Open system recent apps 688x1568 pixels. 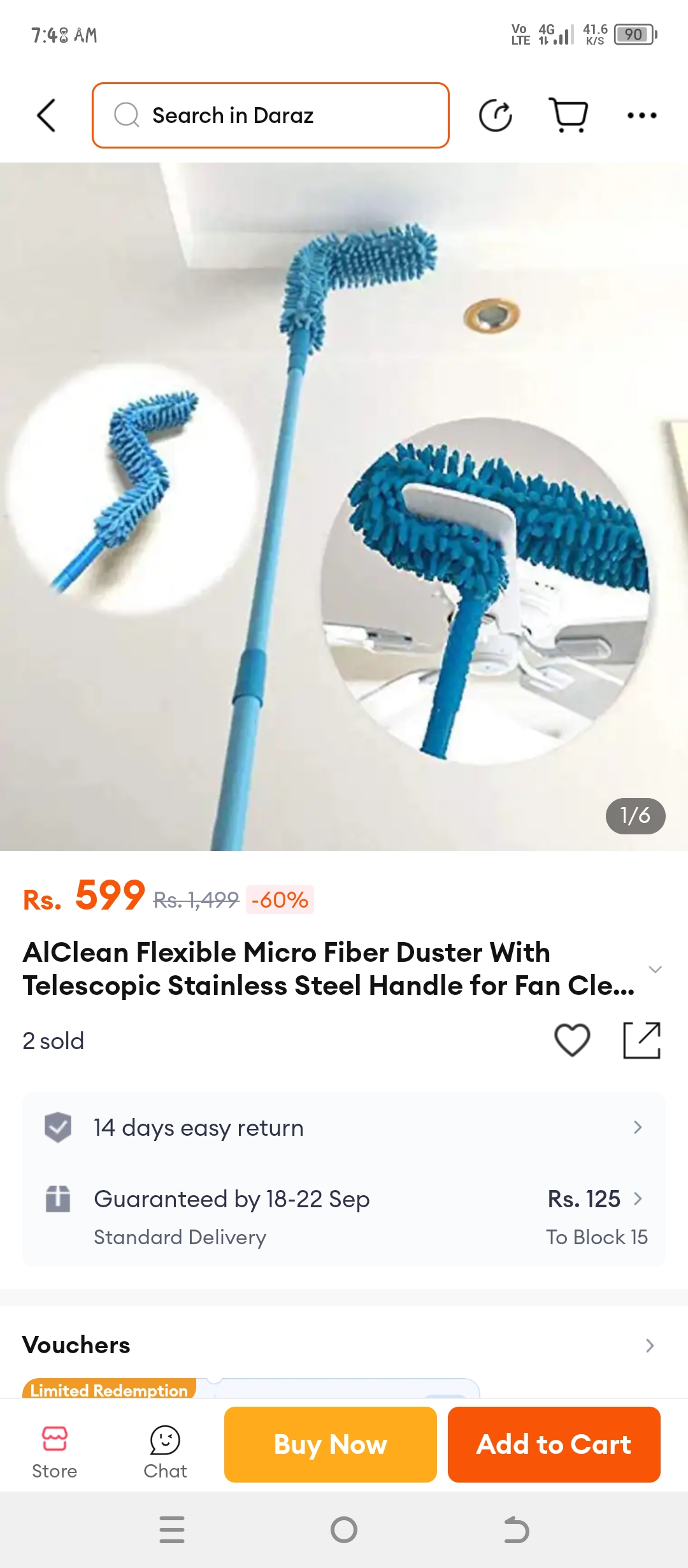(172, 1530)
